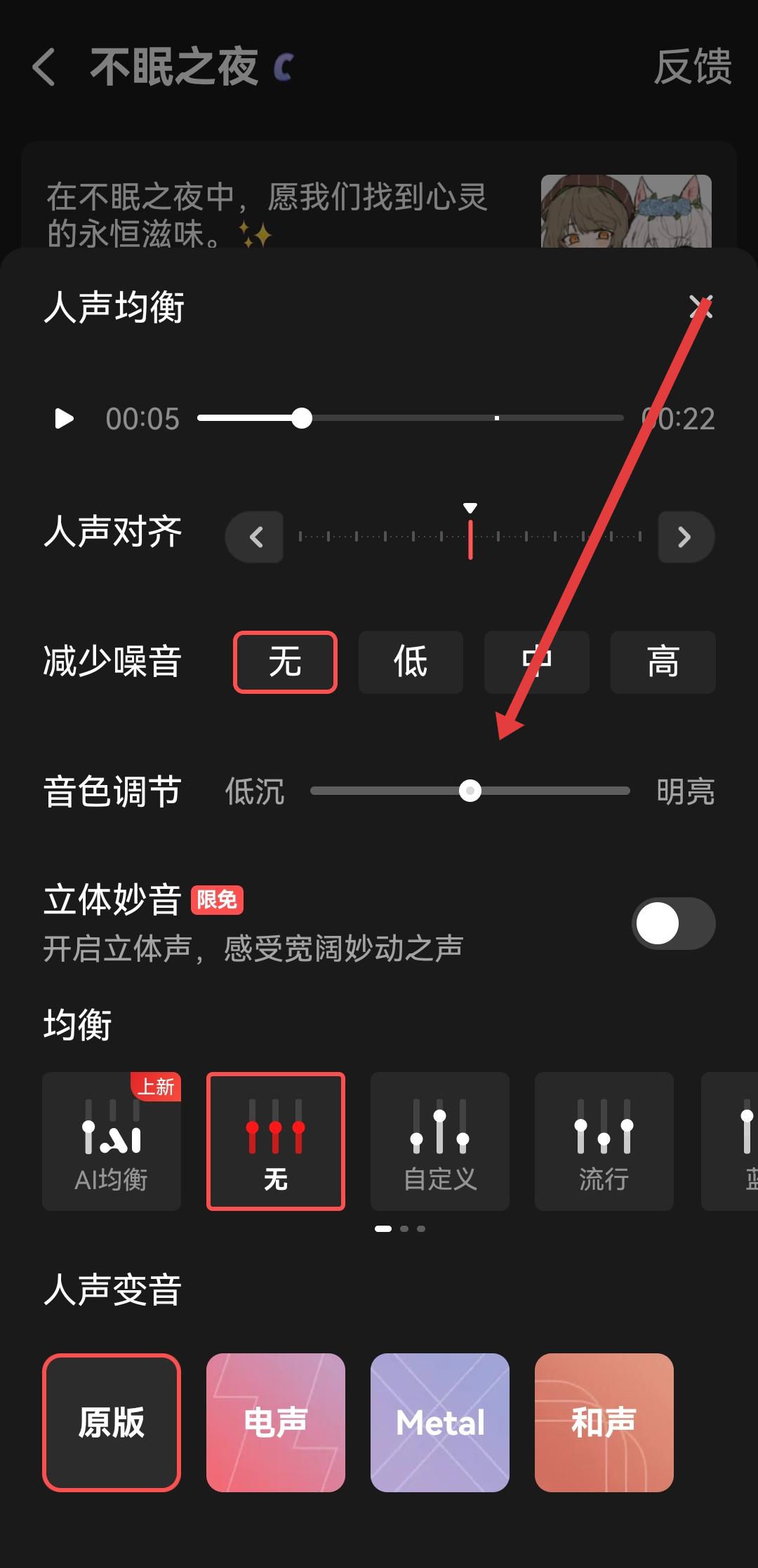Screen dimensions: 758x1568
Task: Shift 人声对齐 with the right arrow
Action: point(686,537)
